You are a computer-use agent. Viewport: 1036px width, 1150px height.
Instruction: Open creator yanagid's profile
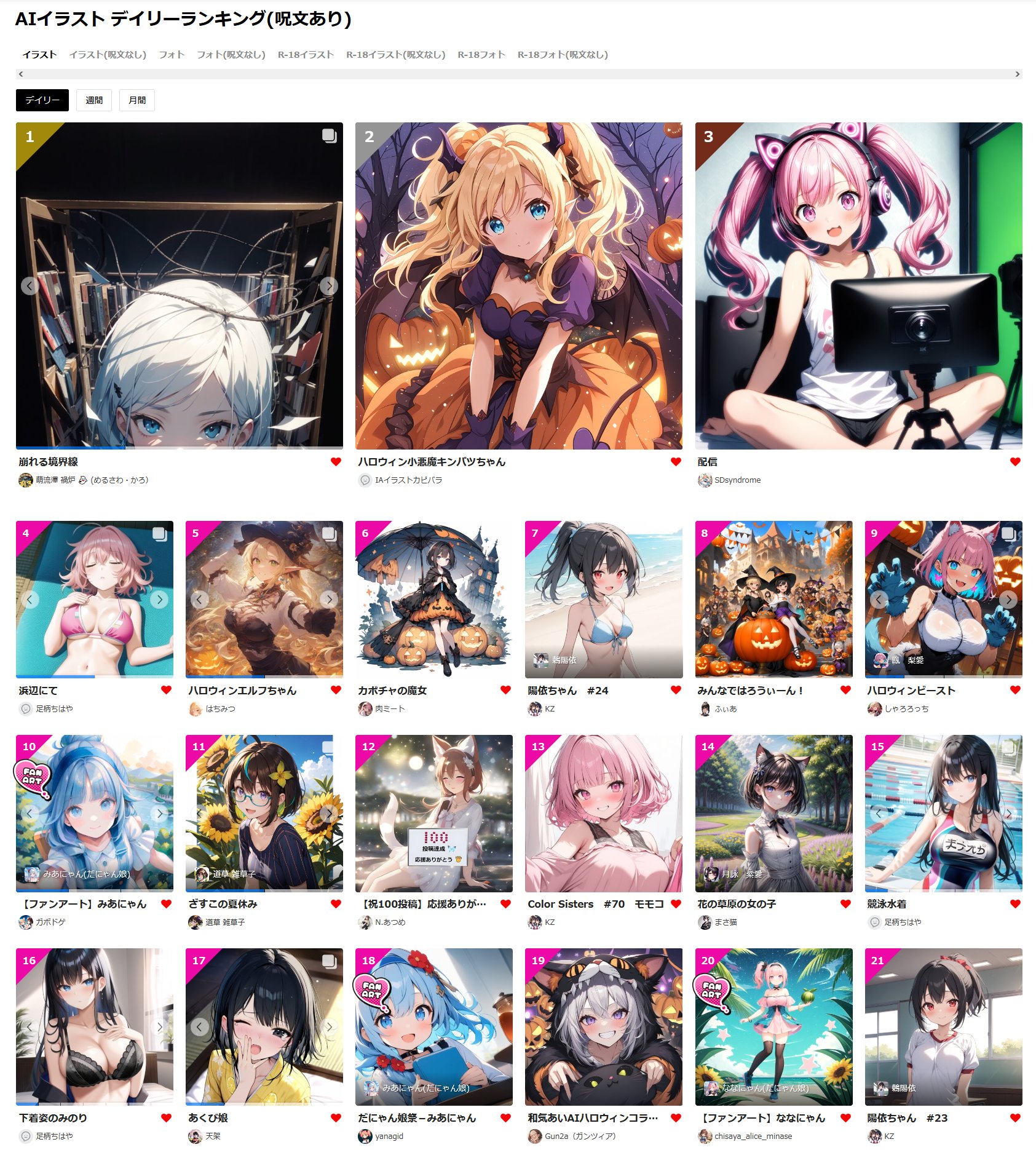click(389, 1136)
